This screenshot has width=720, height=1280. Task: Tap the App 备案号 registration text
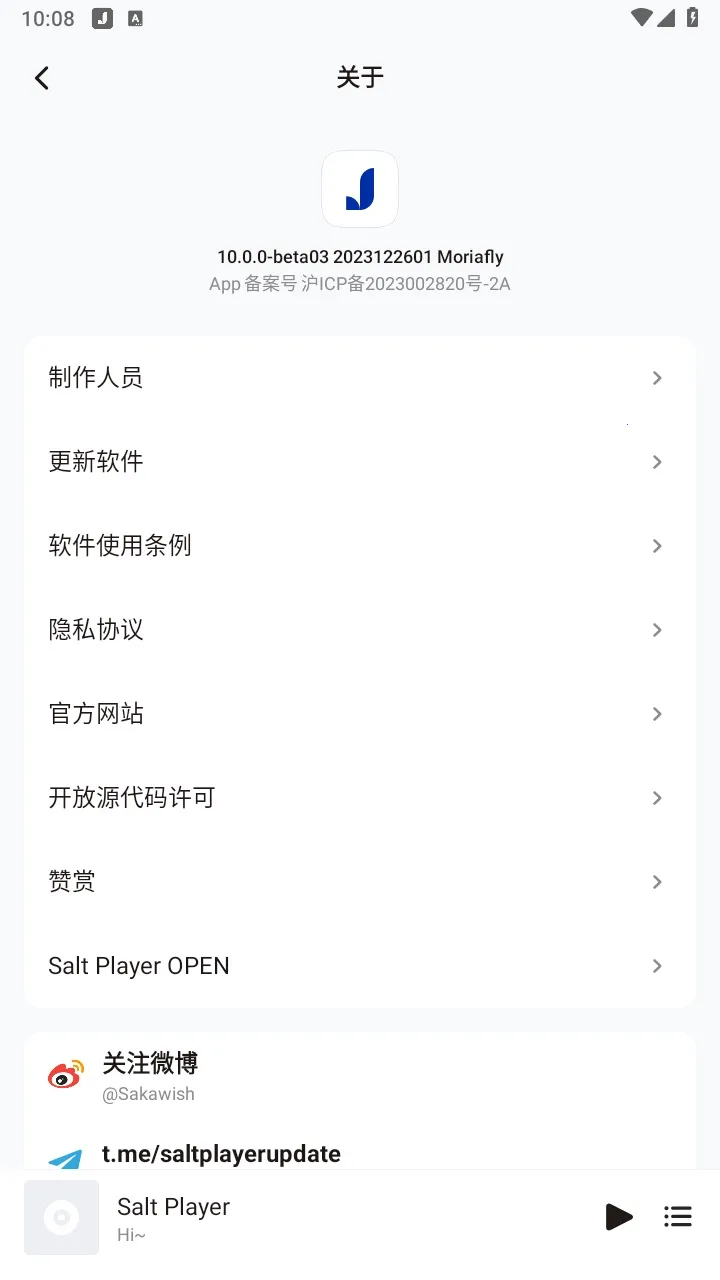pos(360,284)
